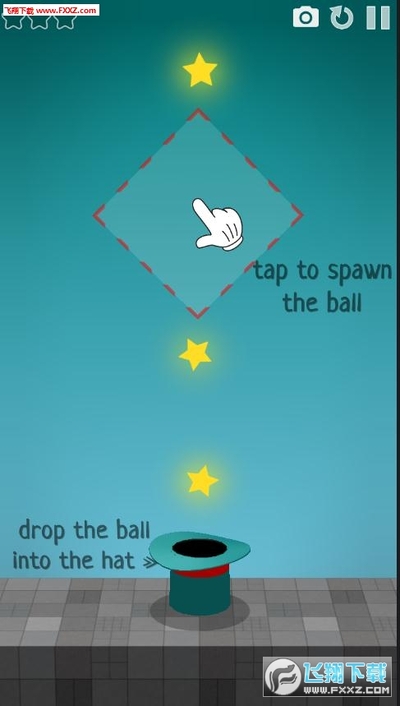400x706 pixels.
Task: Pause the game
Action: point(378,18)
